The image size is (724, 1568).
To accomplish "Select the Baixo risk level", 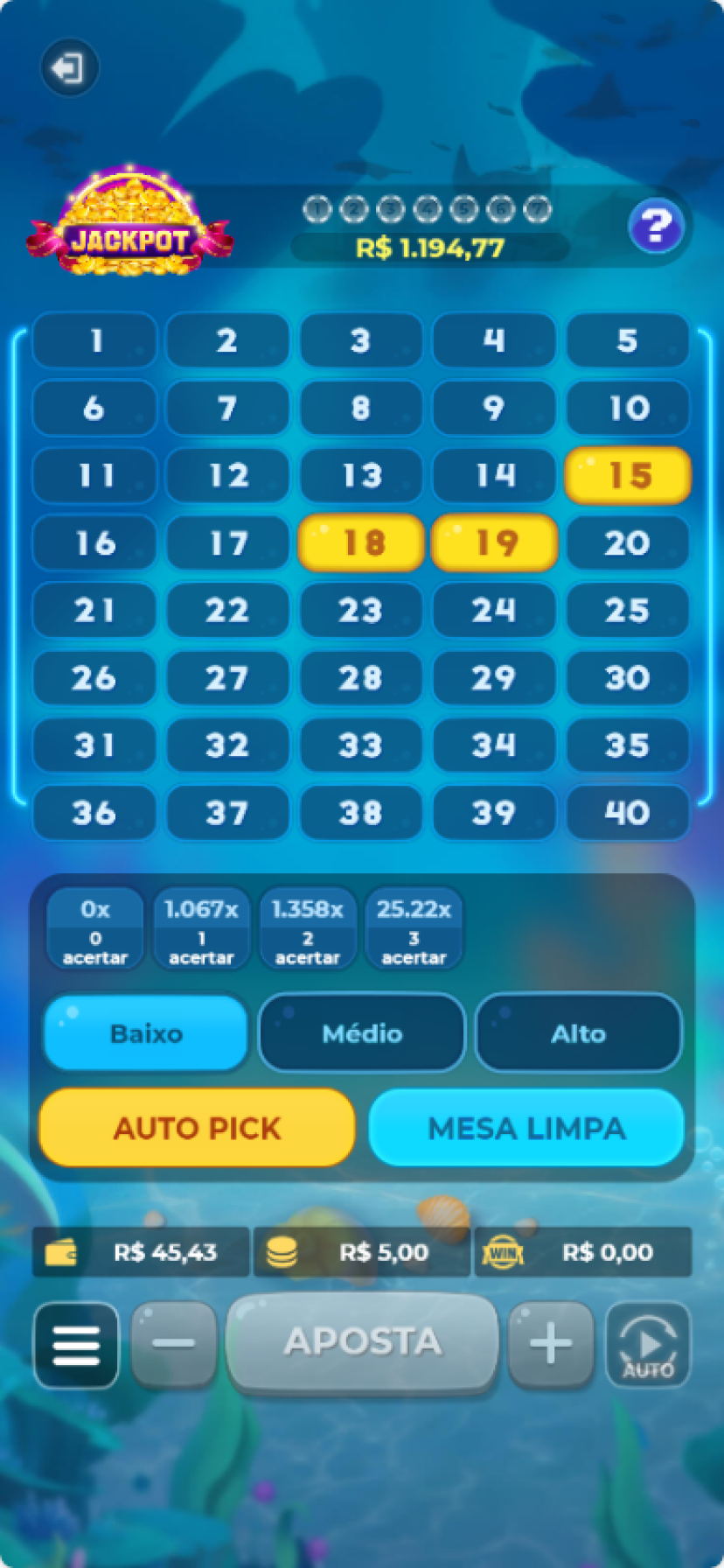I will pyautogui.click(x=146, y=1033).
